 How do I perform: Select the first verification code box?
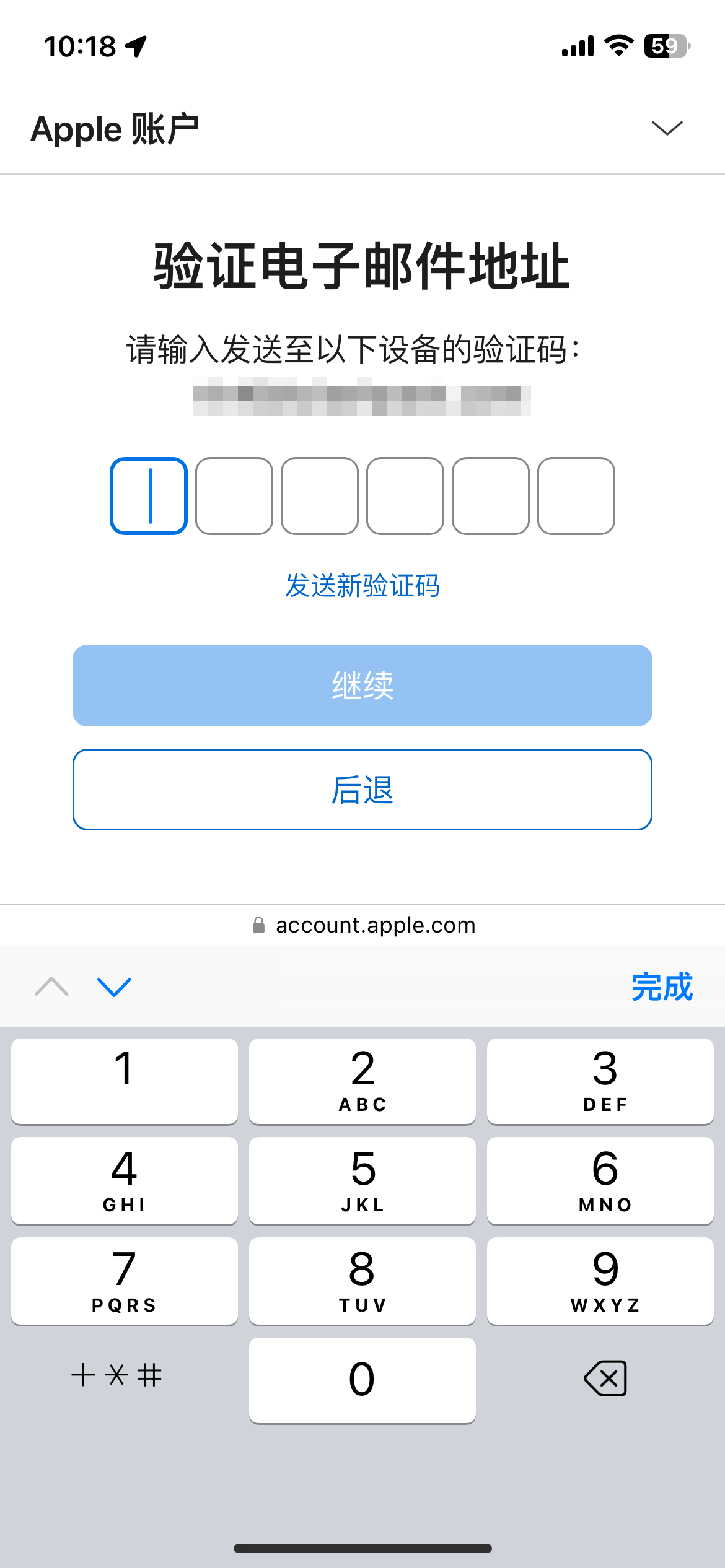click(149, 497)
